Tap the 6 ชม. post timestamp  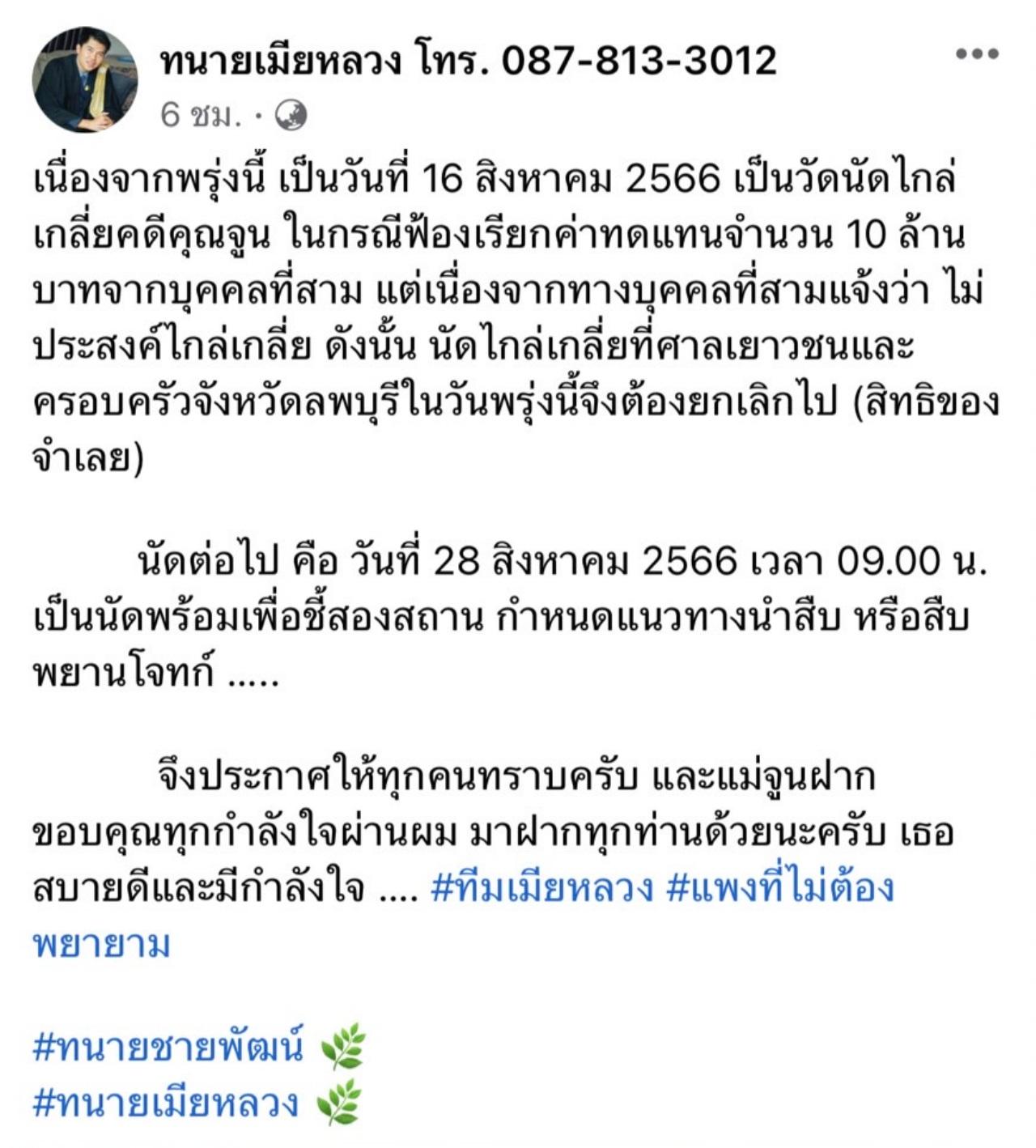(201, 116)
